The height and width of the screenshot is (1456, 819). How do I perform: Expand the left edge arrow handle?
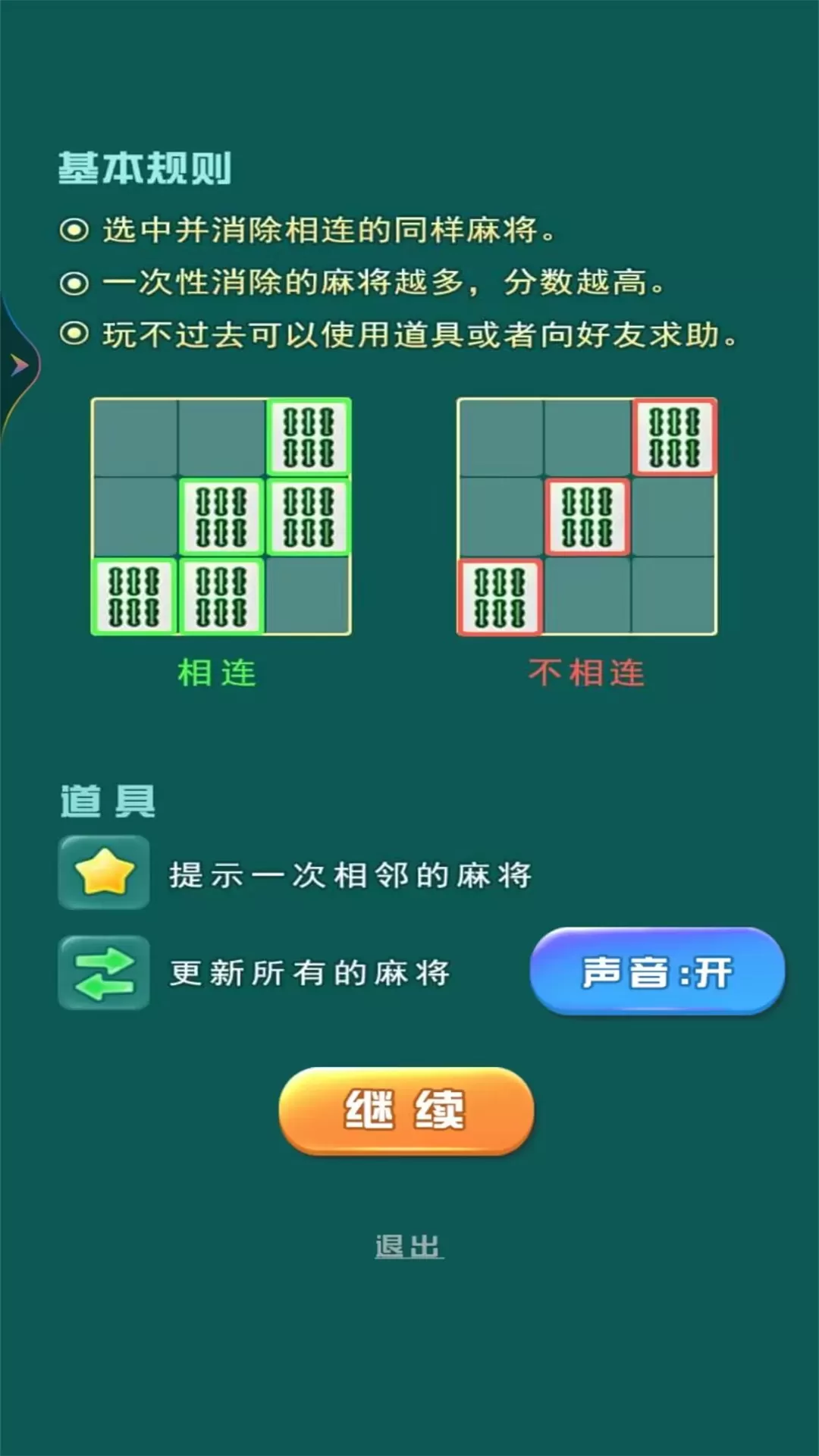[x=18, y=366]
